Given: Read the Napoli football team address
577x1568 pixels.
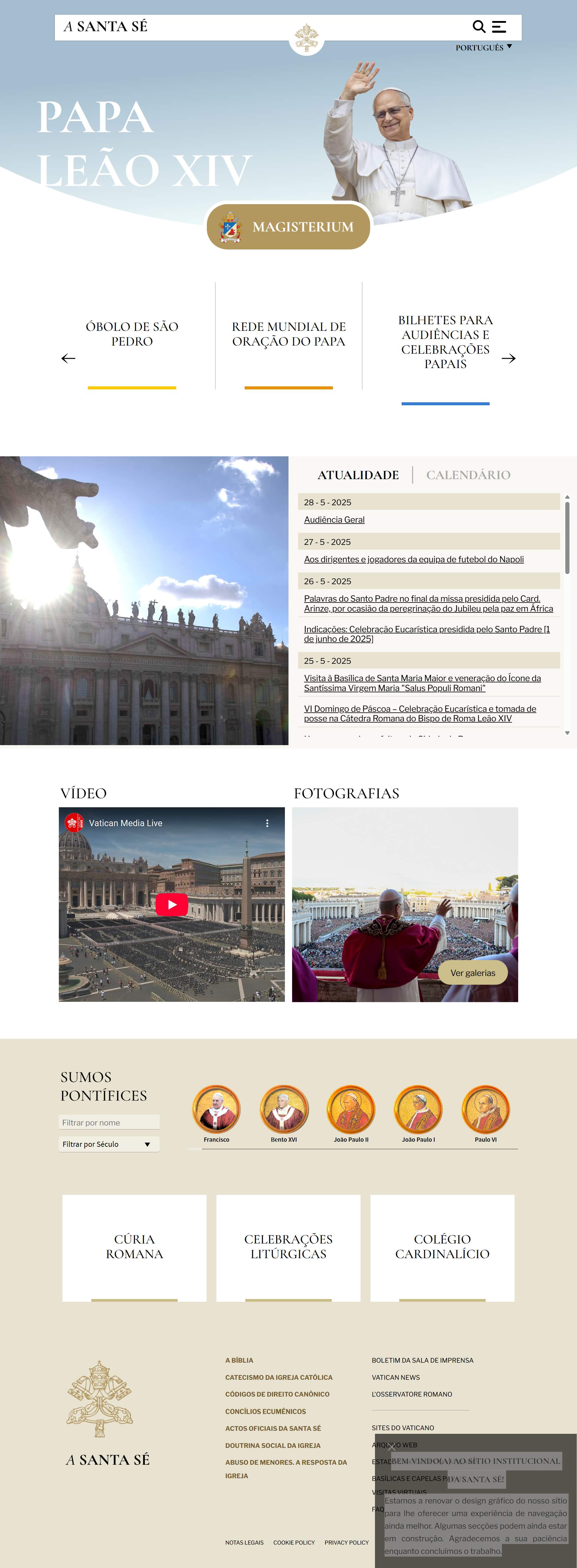Looking at the screenshot, I should (x=413, y=559).
